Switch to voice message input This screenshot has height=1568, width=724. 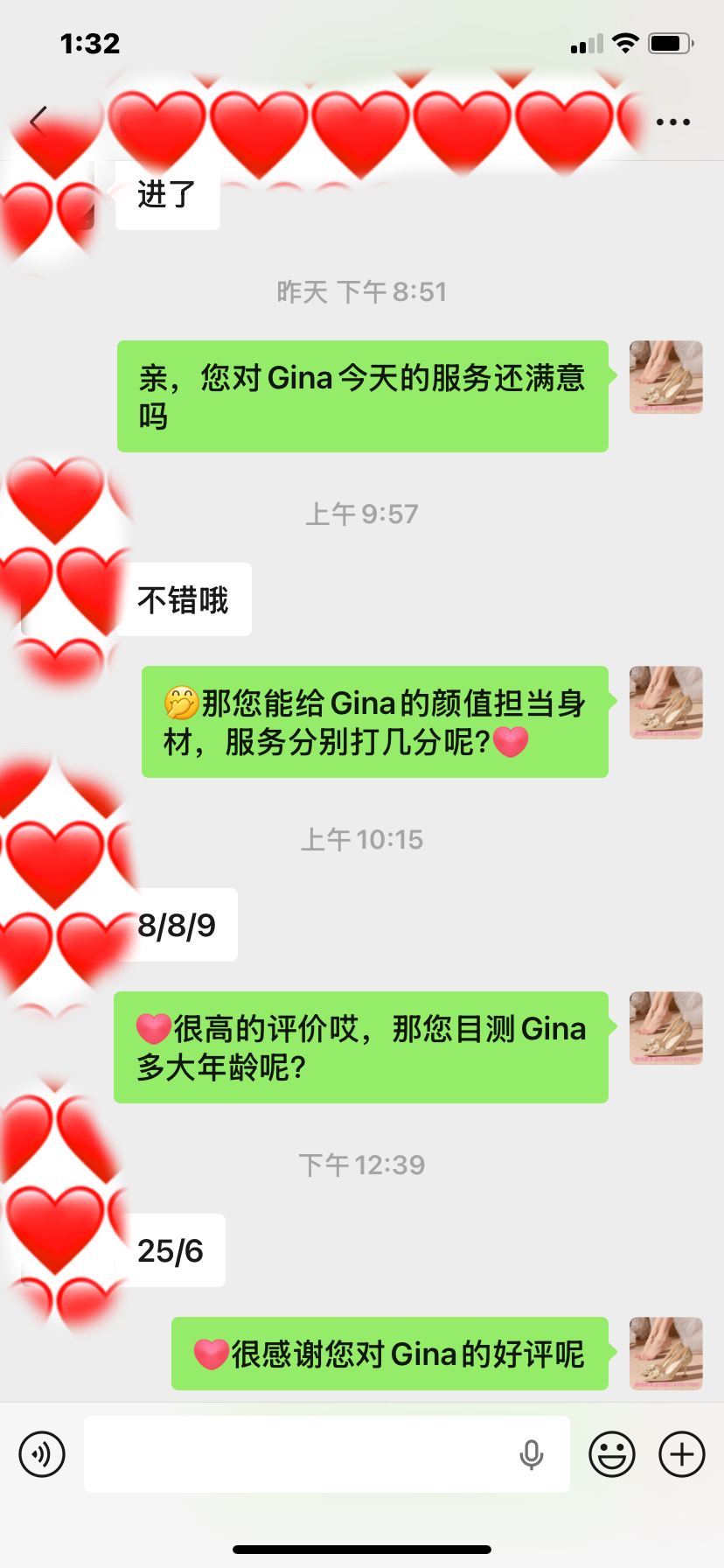42,1454
